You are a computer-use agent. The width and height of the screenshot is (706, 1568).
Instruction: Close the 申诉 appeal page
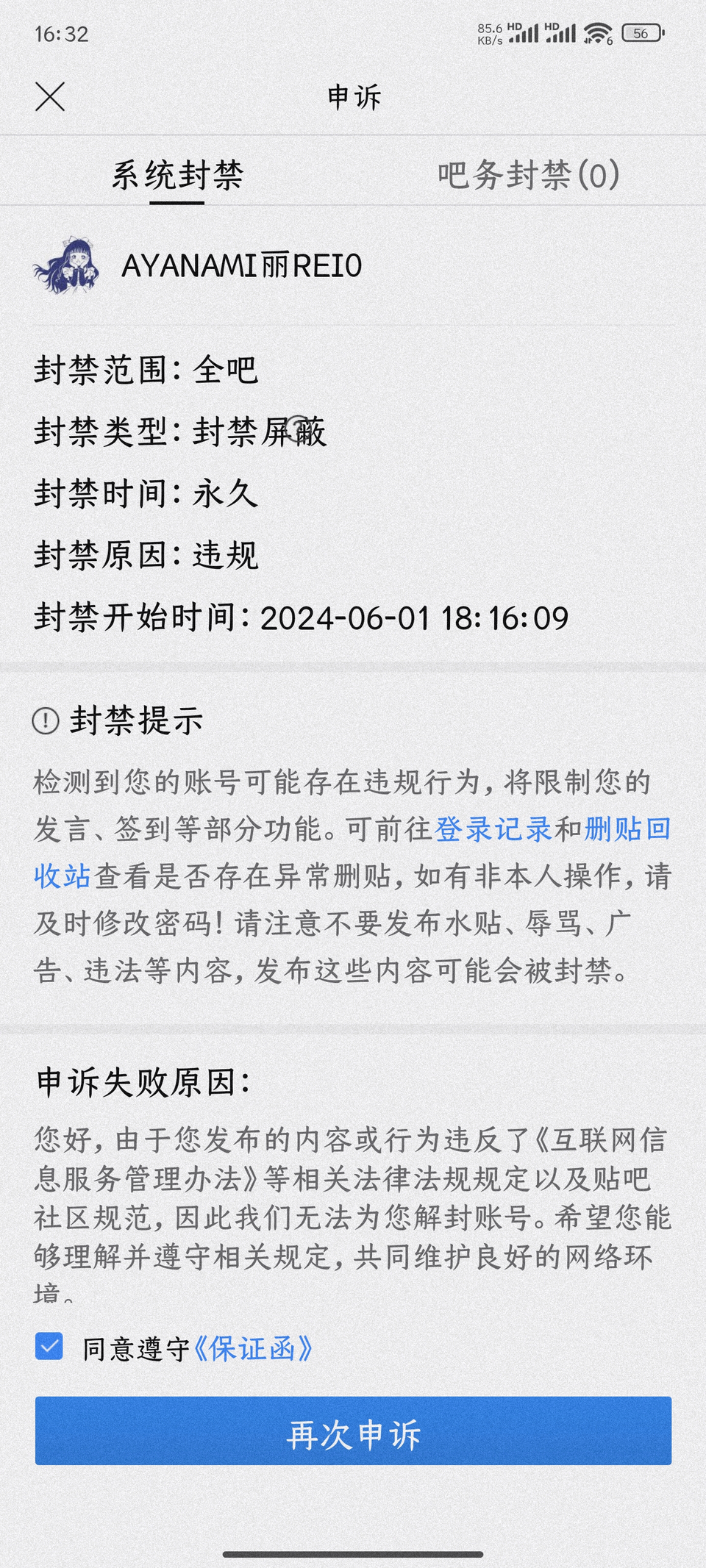coord(50,97)
